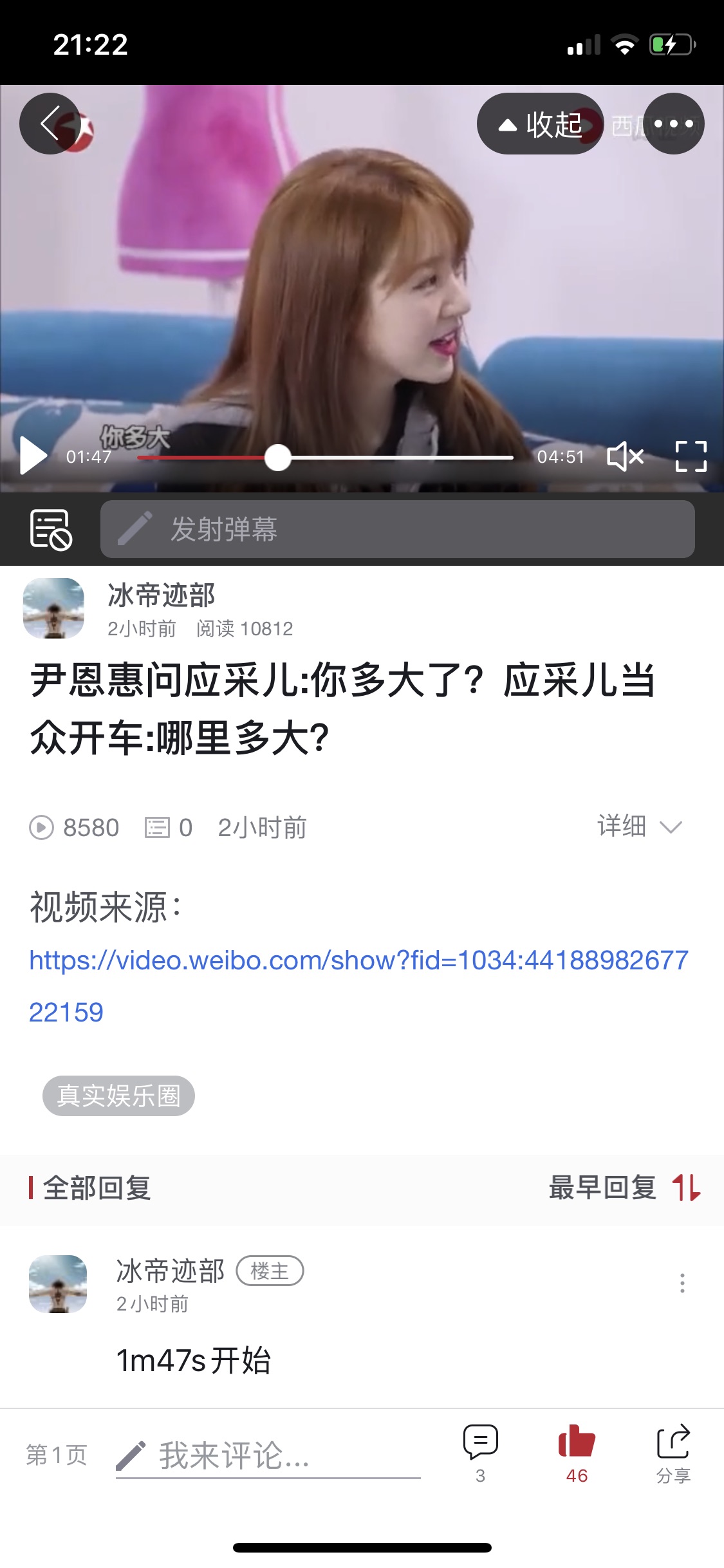
Task: Tap the 发射弹幕 input field
Action: tap(397, 529)
